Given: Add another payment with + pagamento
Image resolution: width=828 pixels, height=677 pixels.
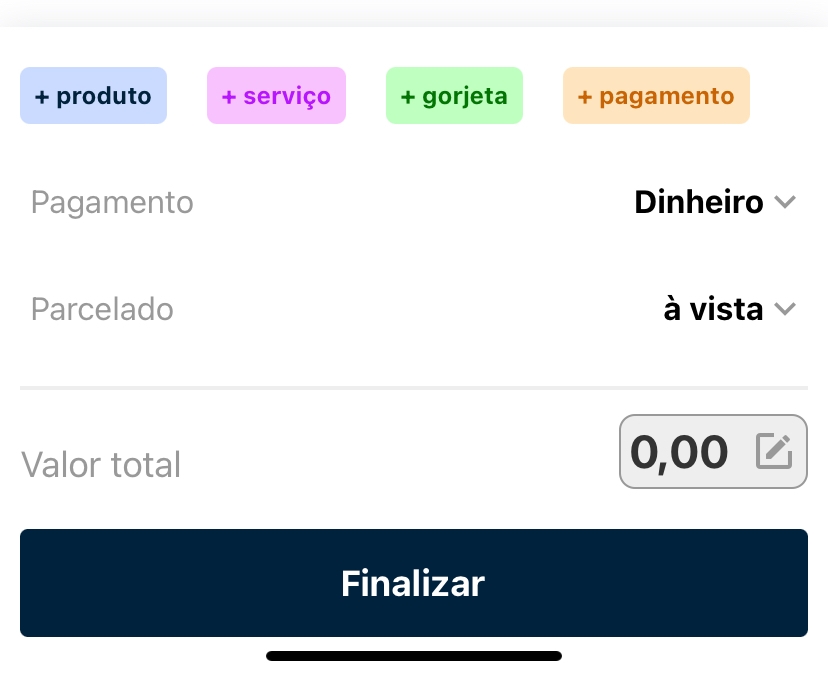Looking at the screenshot, I should click(x=656, y=96).
